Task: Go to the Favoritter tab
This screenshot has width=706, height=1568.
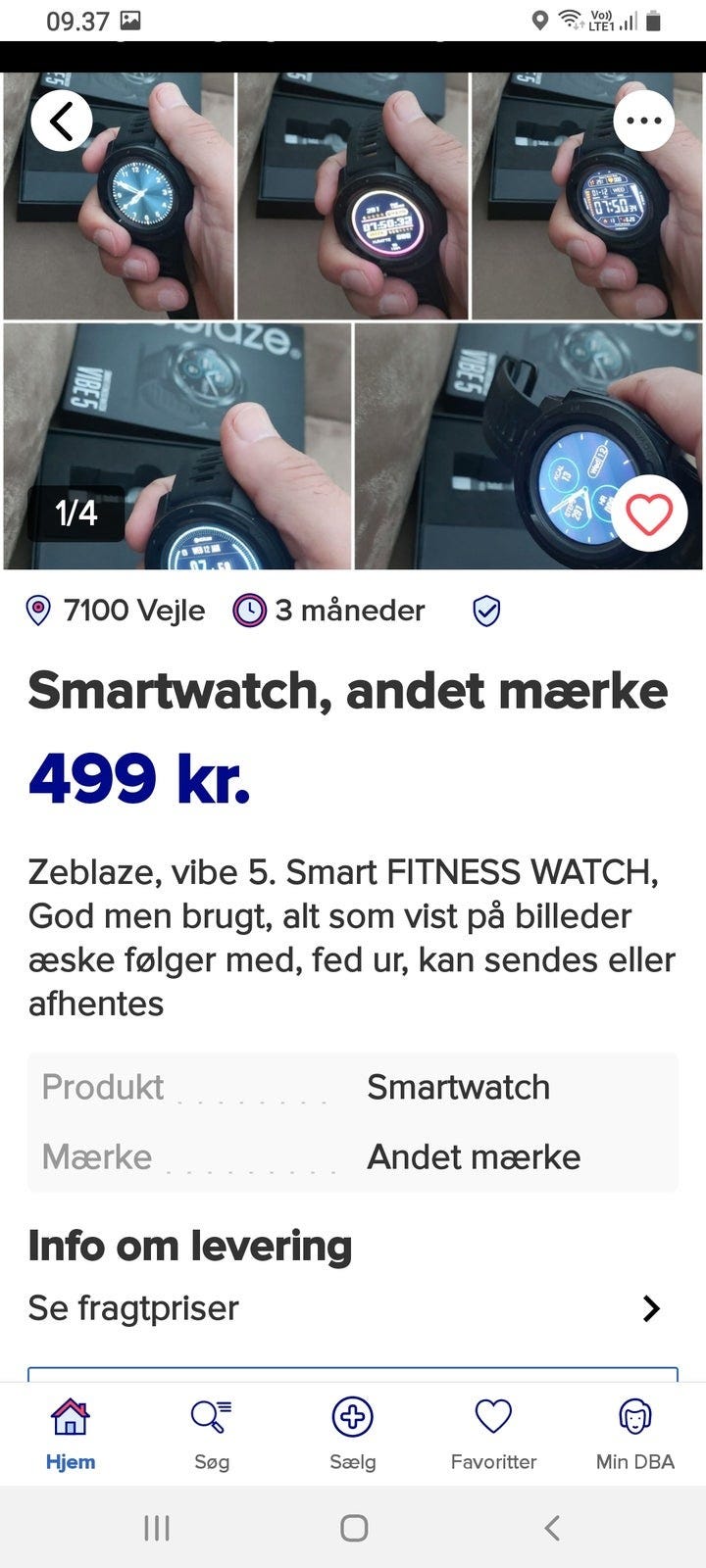Action: click(x=493, y=1435)
